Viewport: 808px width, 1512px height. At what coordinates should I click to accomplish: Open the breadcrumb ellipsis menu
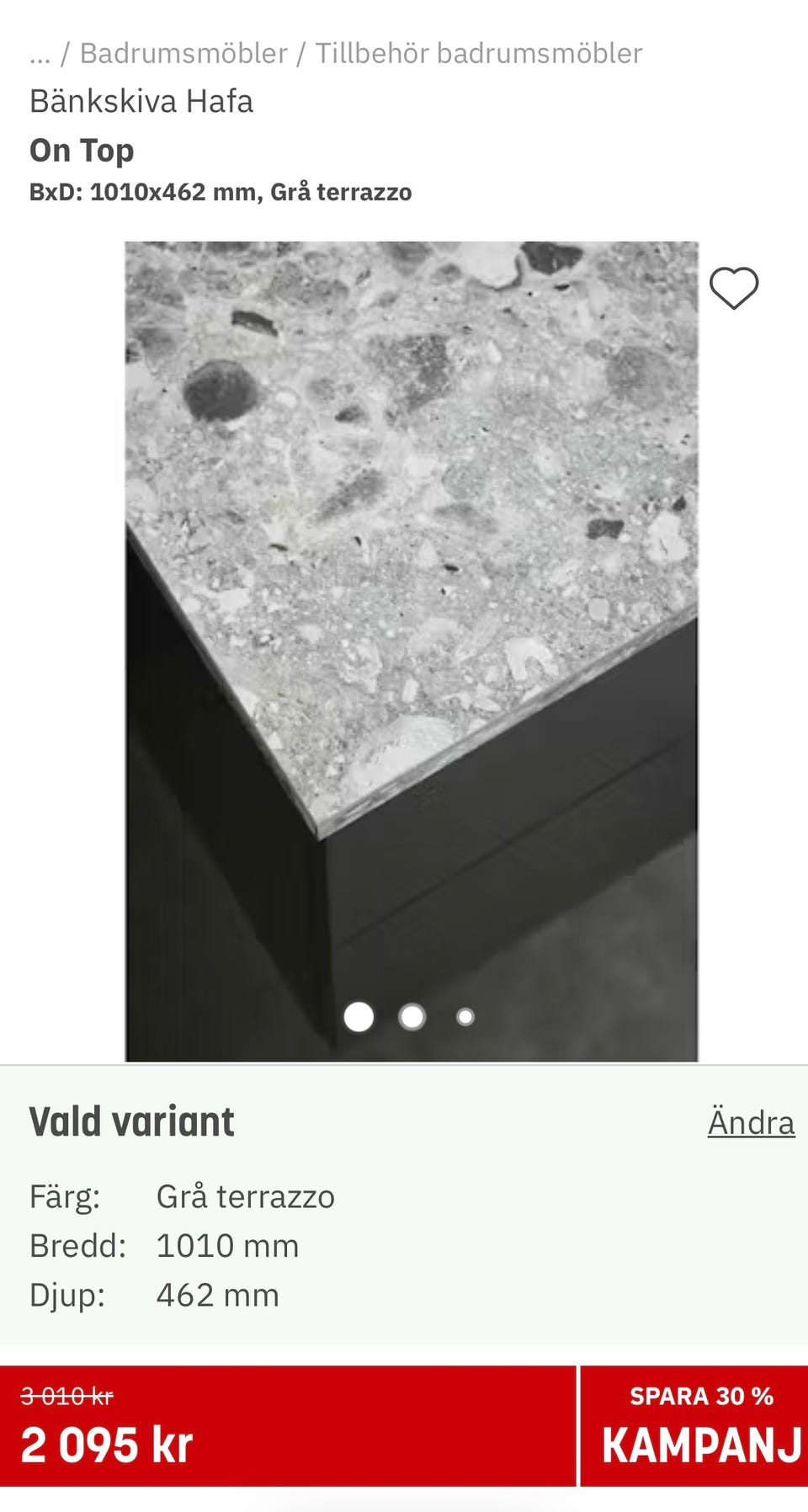42,53
